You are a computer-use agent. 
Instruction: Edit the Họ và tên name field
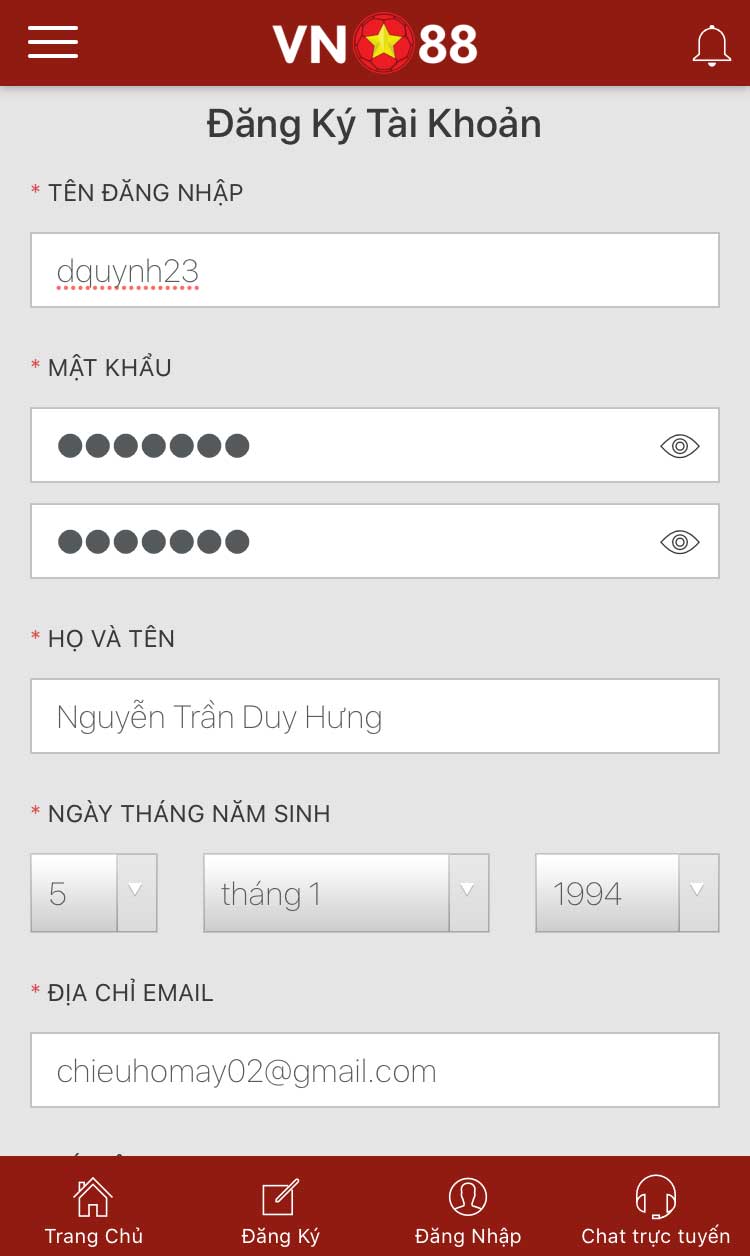pyautogui.click(x=374, y=716)
